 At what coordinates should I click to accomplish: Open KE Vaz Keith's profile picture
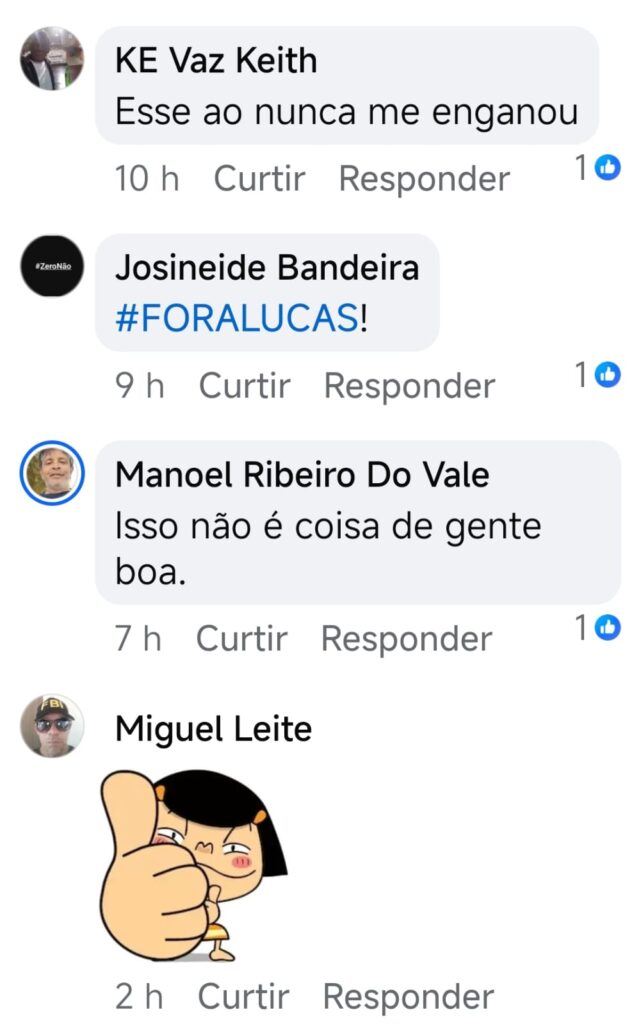pyautogui.click(x=52, y=59)
